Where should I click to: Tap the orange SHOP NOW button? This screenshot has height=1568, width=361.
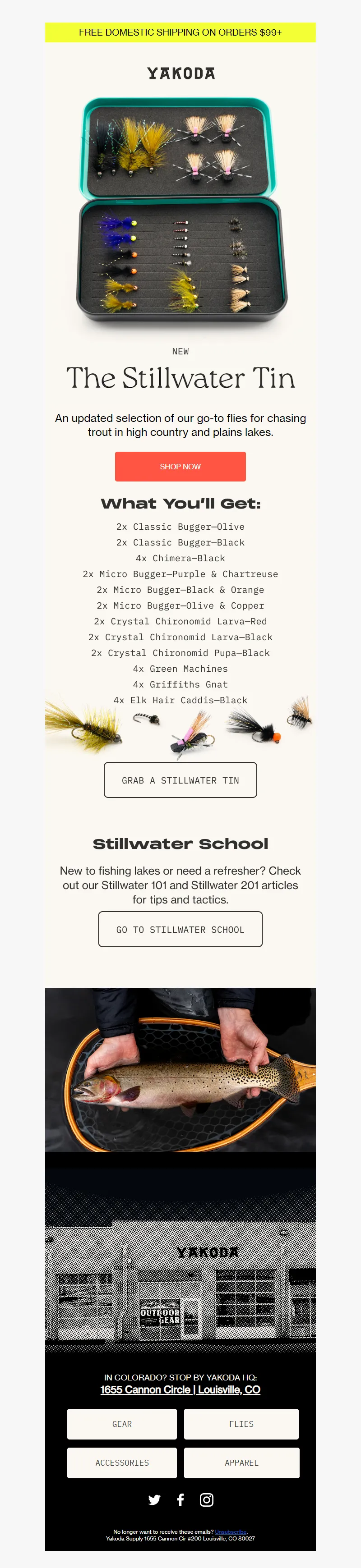(180, 466)
